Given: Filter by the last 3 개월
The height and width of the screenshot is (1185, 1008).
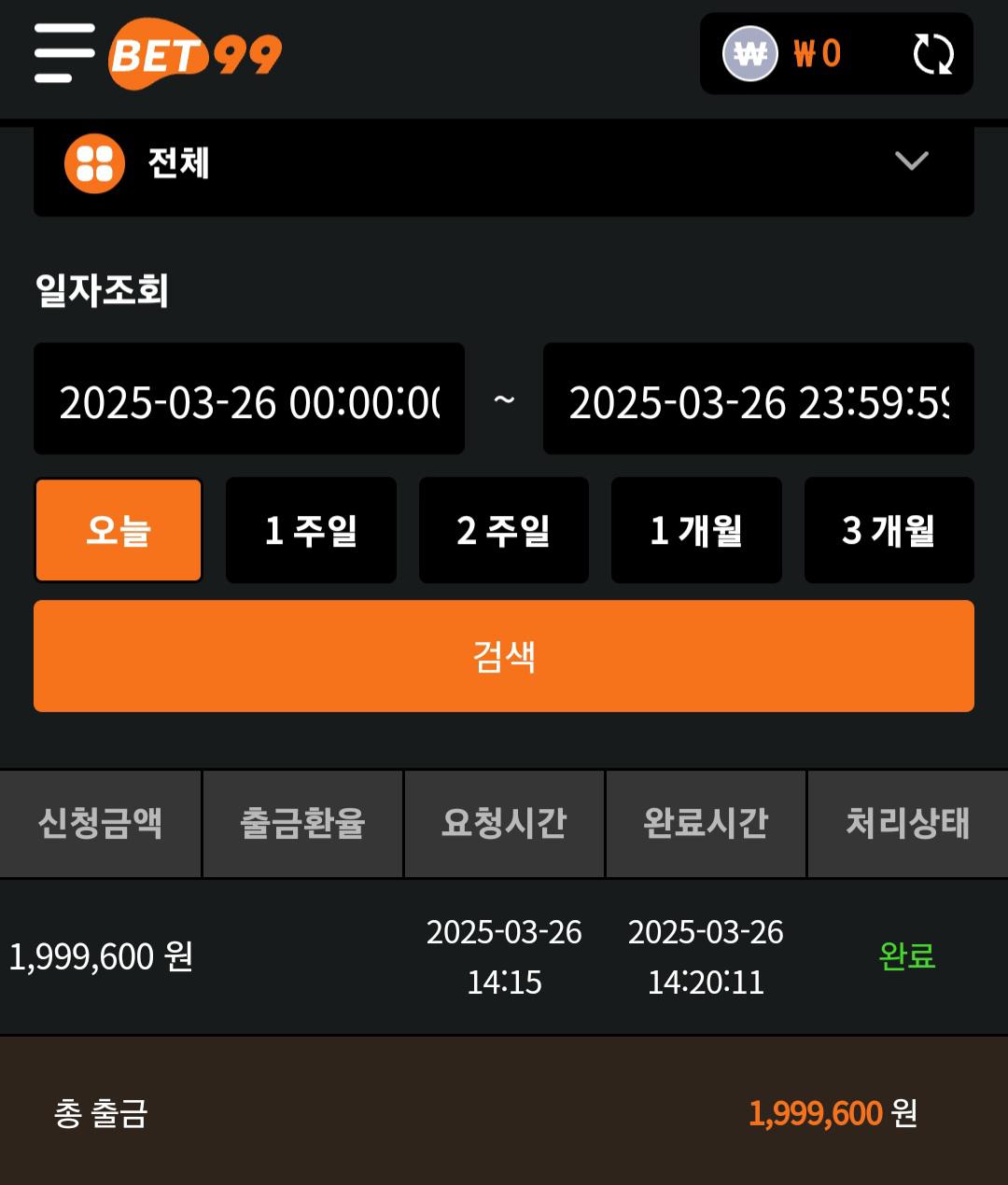Looking at the screenshot, I should [889, 530].
